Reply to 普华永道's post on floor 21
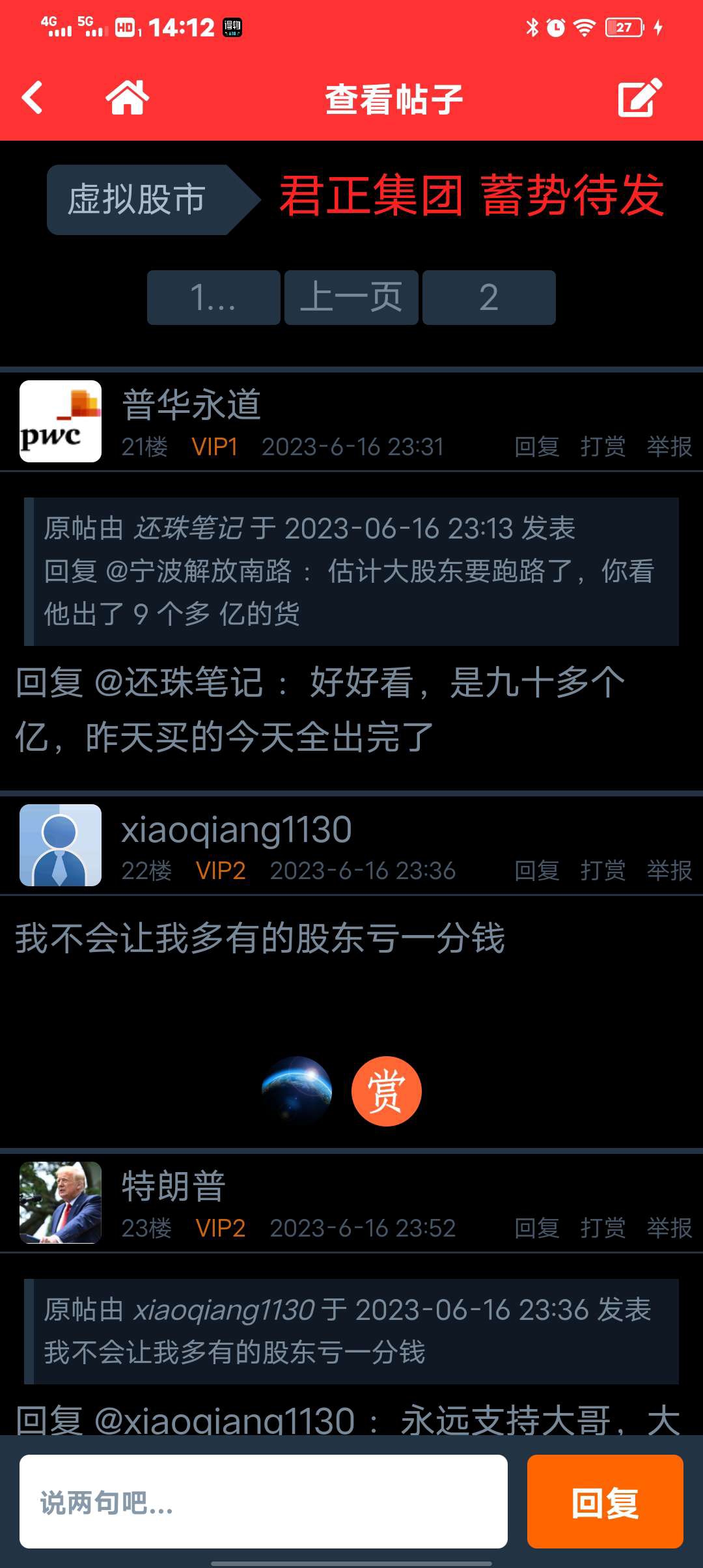Image resolution: width=703 pixels, height=1568 pixels. point(537,447)
